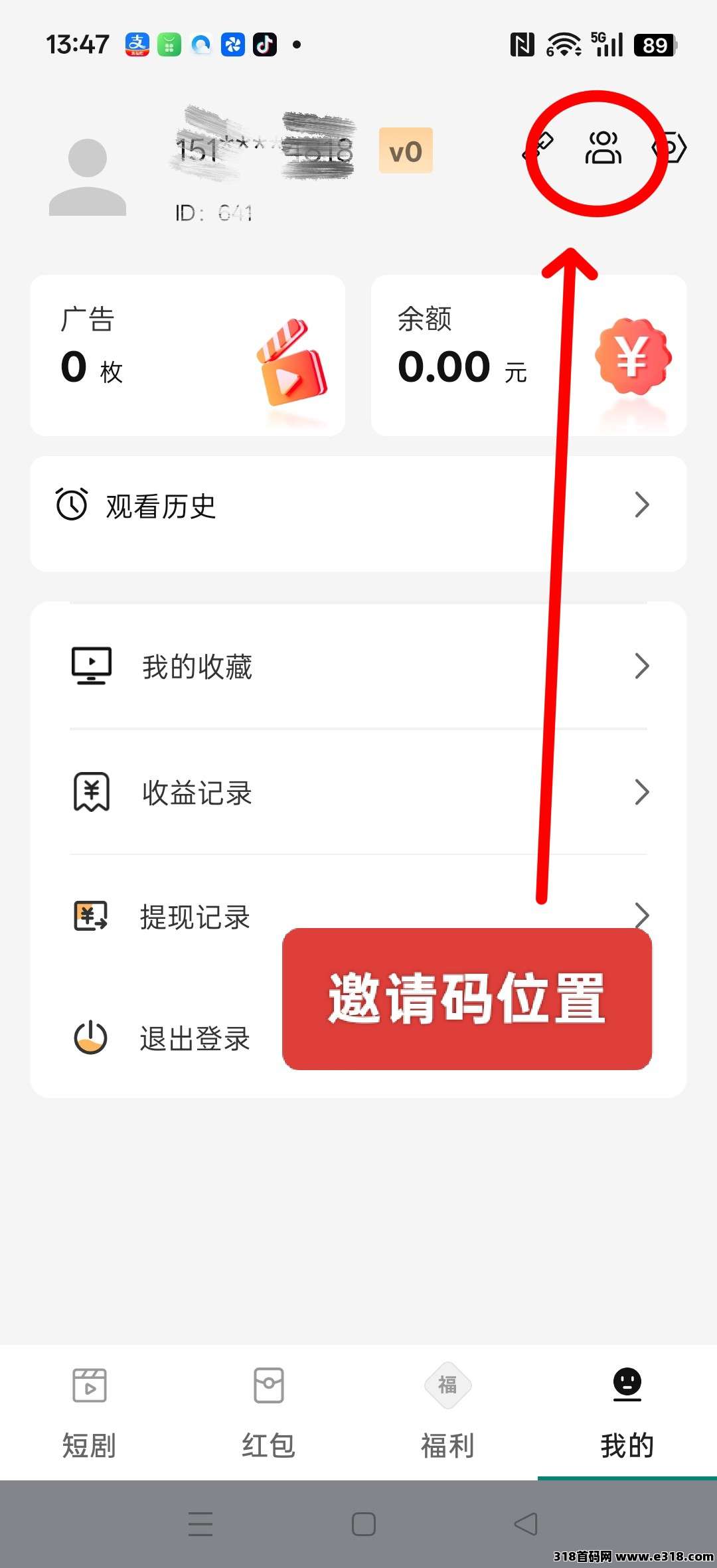Expand the 观看历史 row chevron
Viewport: 717px width, 1568px height.
pos(641,505)
